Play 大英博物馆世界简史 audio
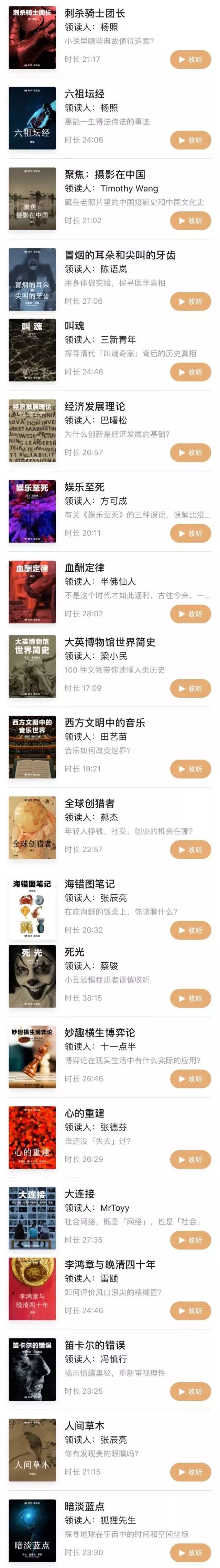Image resolution: width=220 pixels, height=1568 pixels. tap(190, 688)
